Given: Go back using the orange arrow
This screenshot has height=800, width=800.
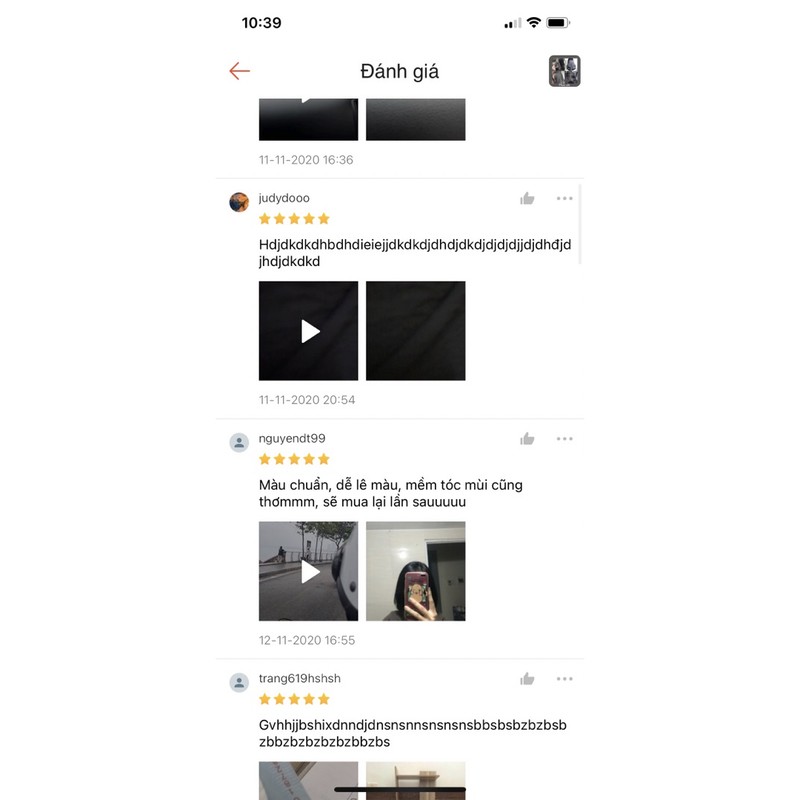Looking at the screenshot, I should click(x=239, y=71).
